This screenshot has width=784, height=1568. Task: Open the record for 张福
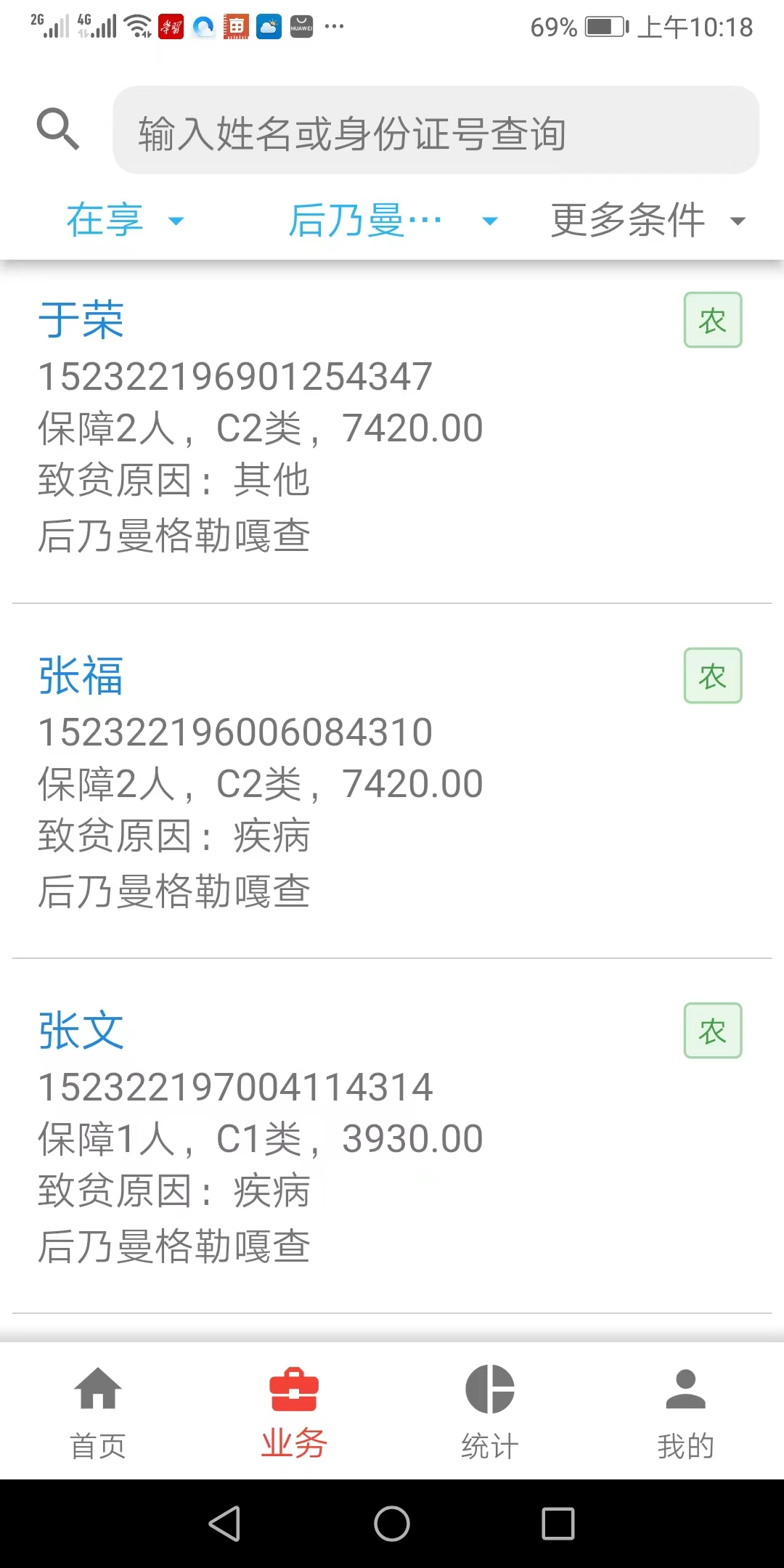(392, 783)
